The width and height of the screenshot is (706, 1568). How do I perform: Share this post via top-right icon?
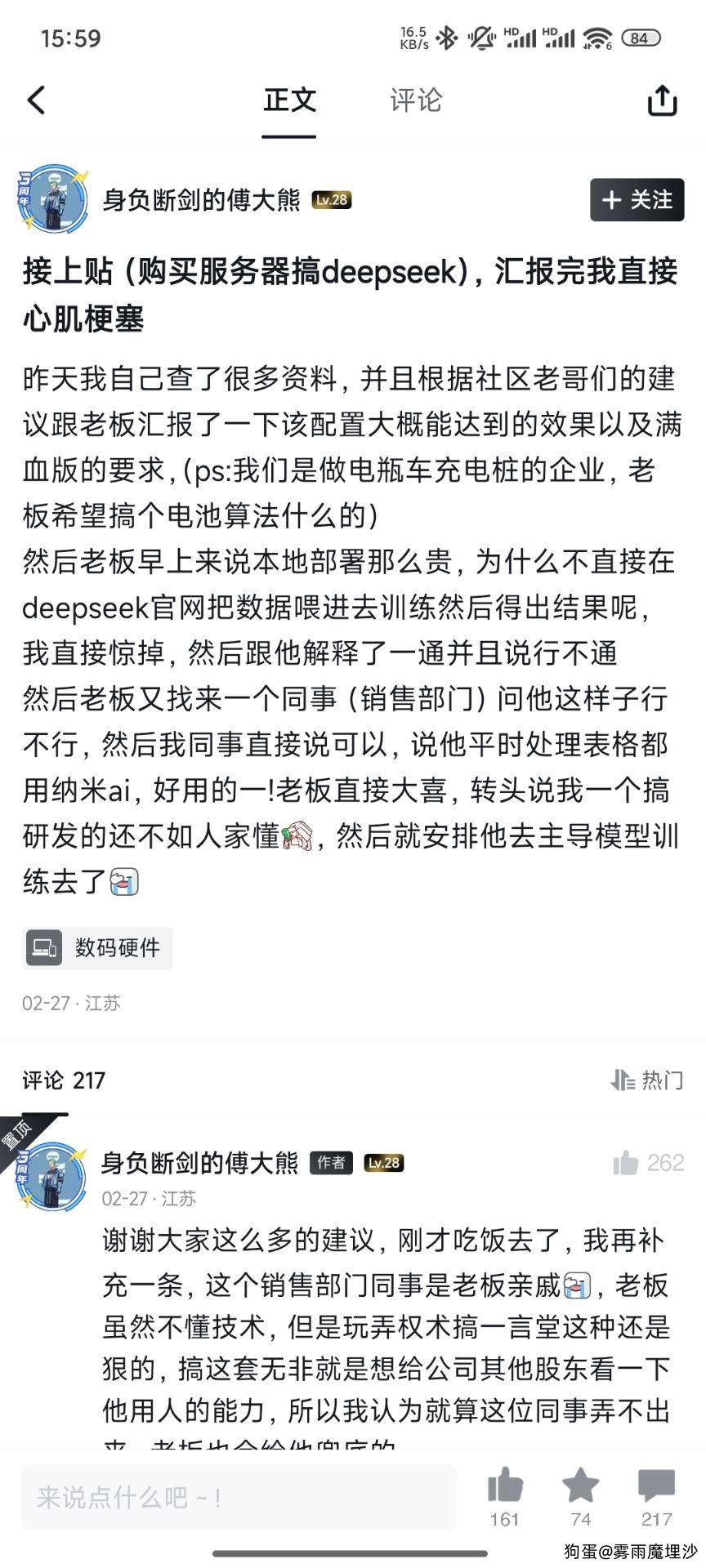662,100
